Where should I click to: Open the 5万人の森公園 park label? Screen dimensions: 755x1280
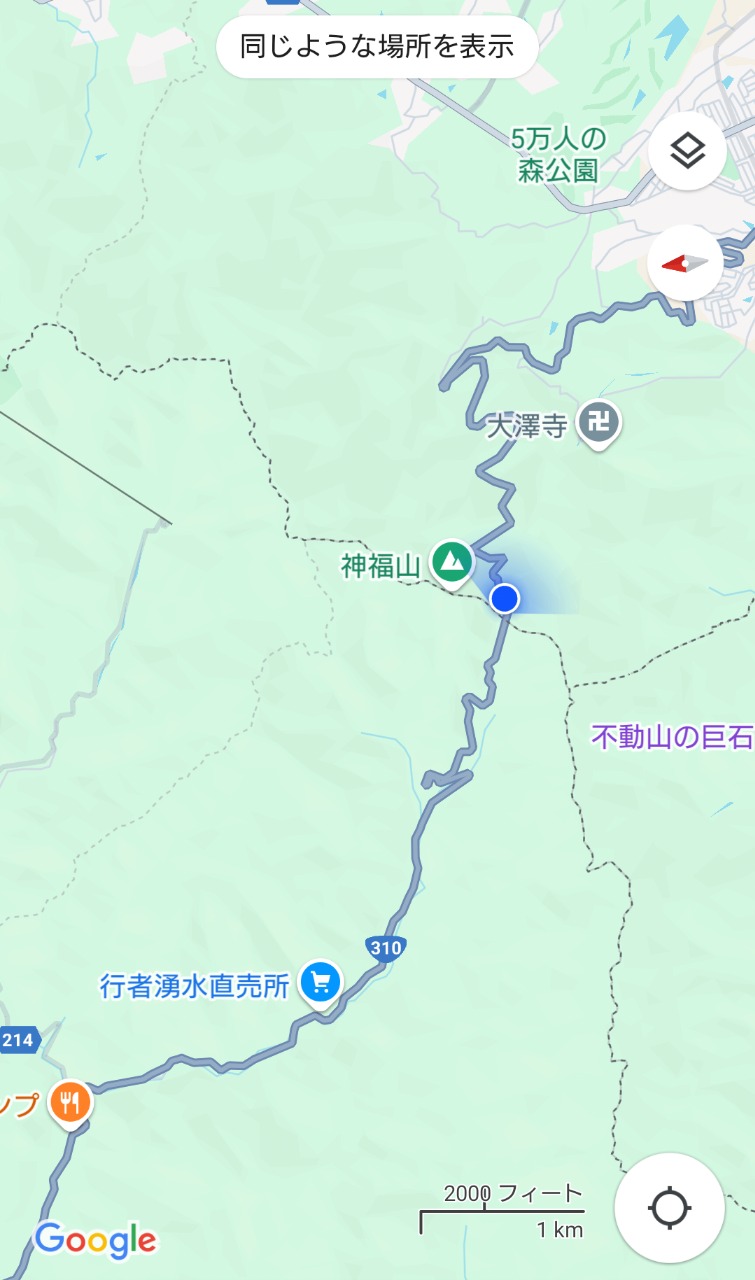point(559,154)
